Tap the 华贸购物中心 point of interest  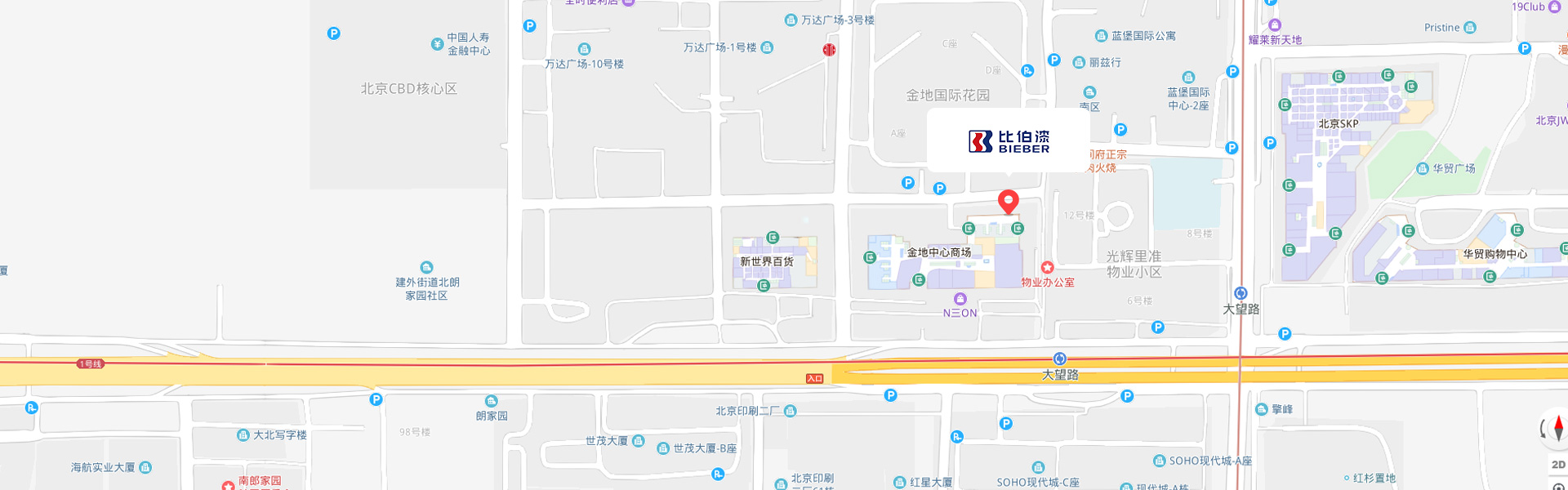(1494, 254)
